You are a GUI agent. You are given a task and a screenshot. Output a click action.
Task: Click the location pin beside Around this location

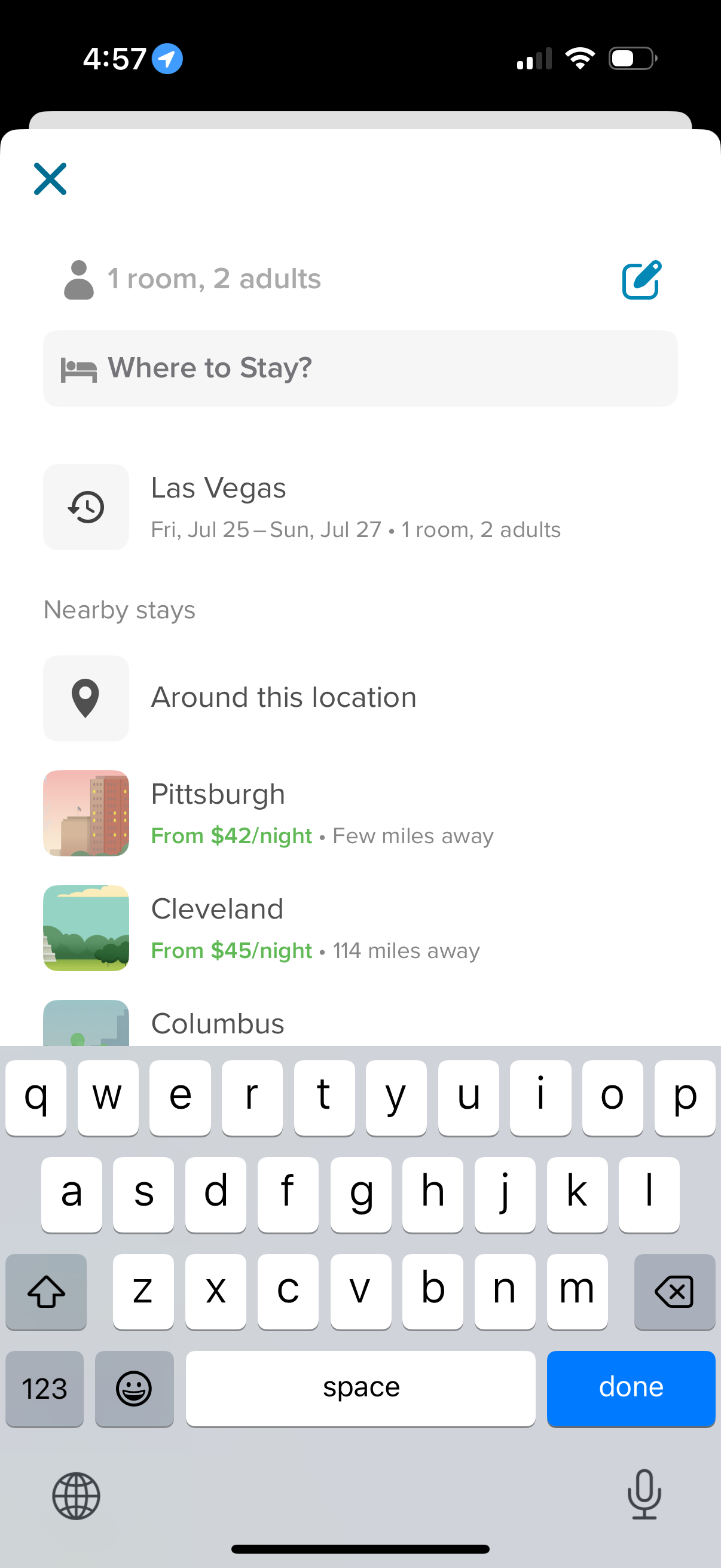(85, 697)
